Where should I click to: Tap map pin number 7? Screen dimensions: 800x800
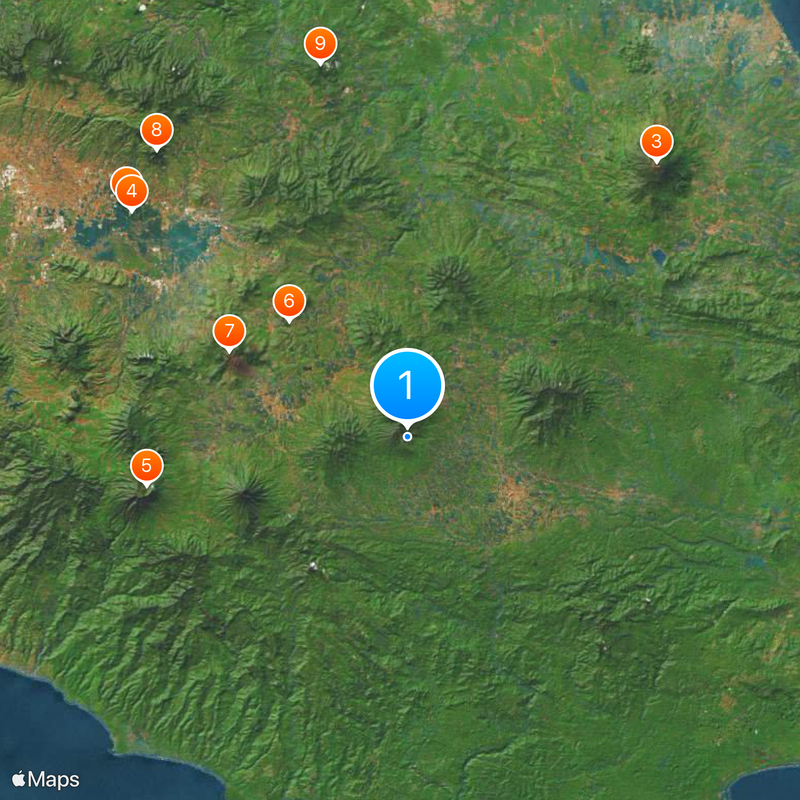tap(229, 330)
